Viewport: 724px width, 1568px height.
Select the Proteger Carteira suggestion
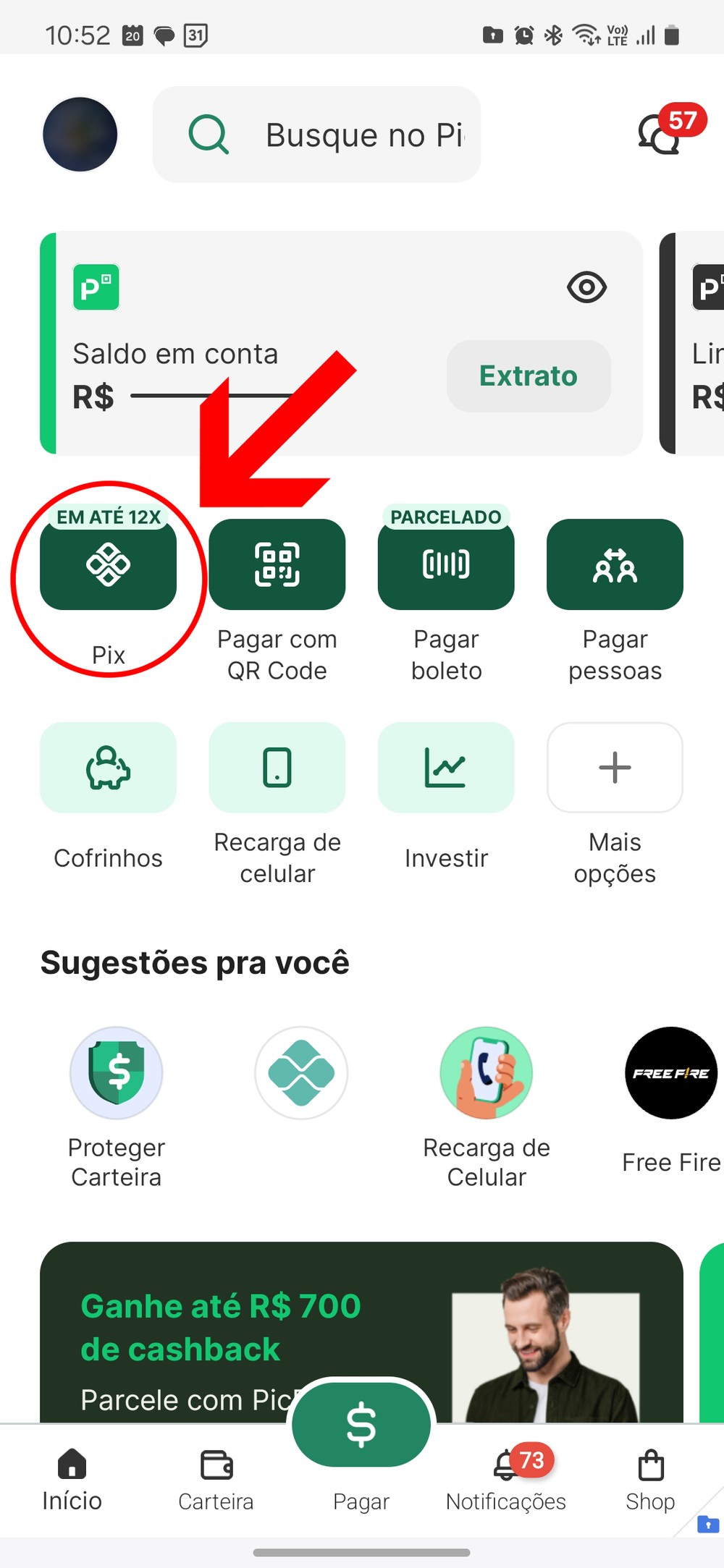pos(117,1073)
